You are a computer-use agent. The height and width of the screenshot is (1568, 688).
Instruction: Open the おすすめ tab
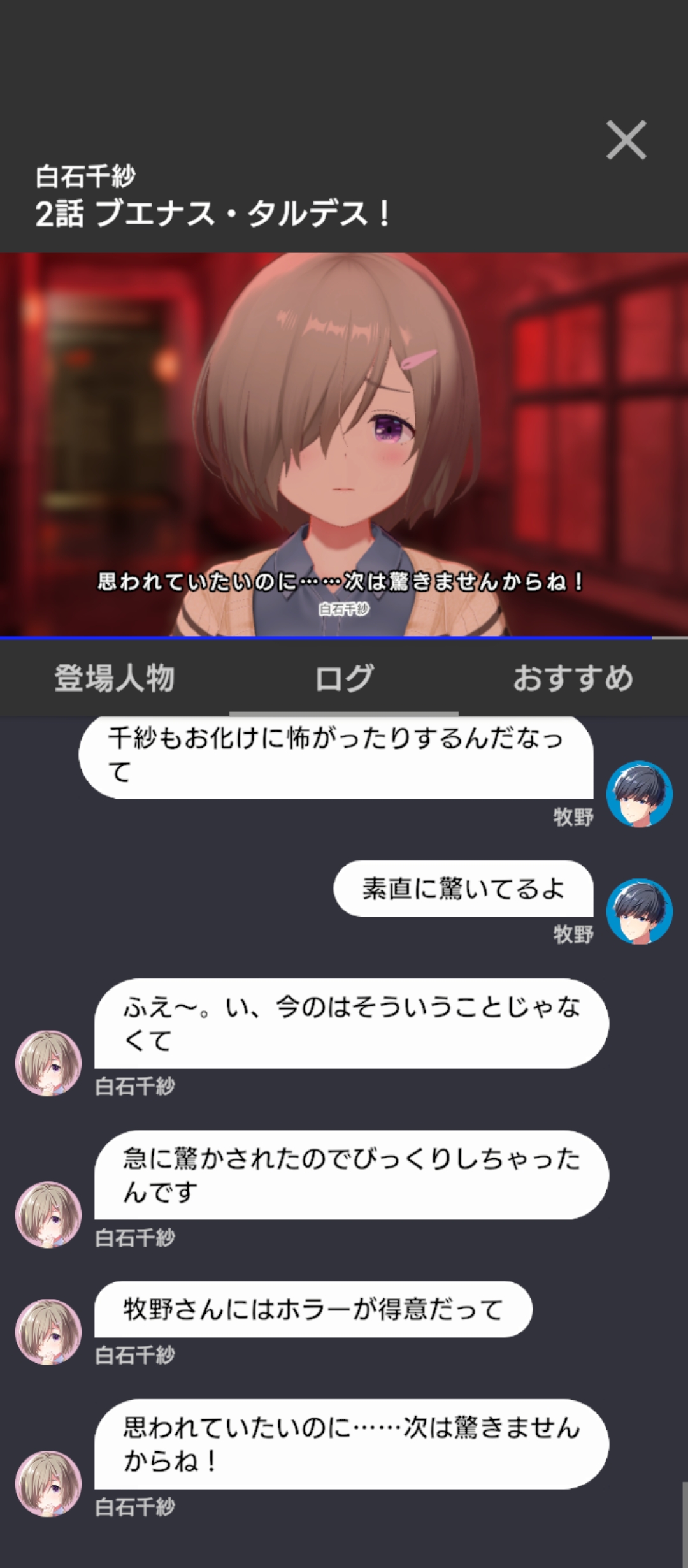(x=573, y=678)
